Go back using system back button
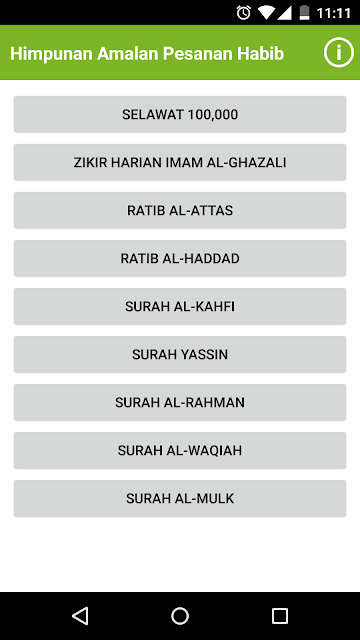360x640 pixels. (x=80, y=616)
